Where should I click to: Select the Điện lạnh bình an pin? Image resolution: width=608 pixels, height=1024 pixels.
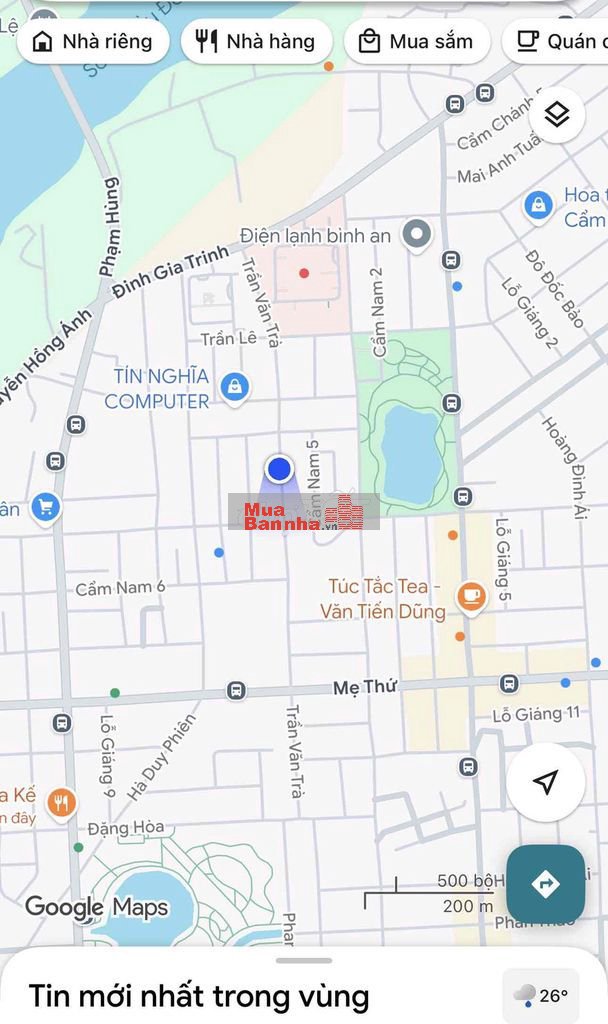click(x=417, y=235)
